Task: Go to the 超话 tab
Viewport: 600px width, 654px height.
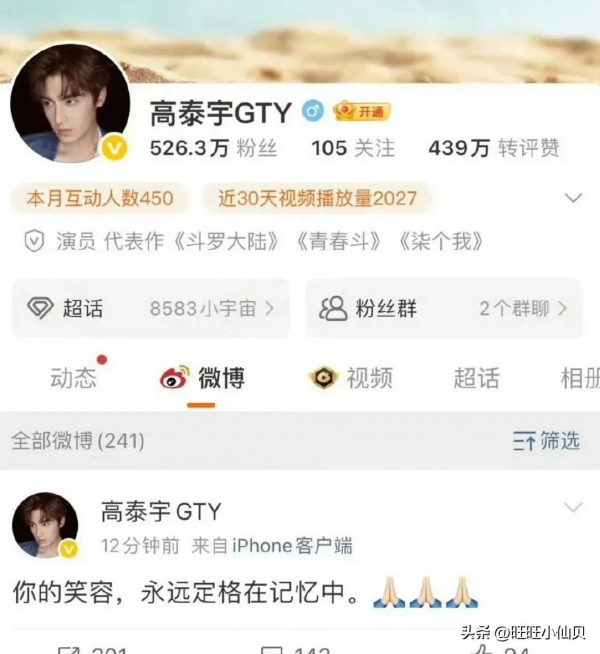Action: [476, 378]
